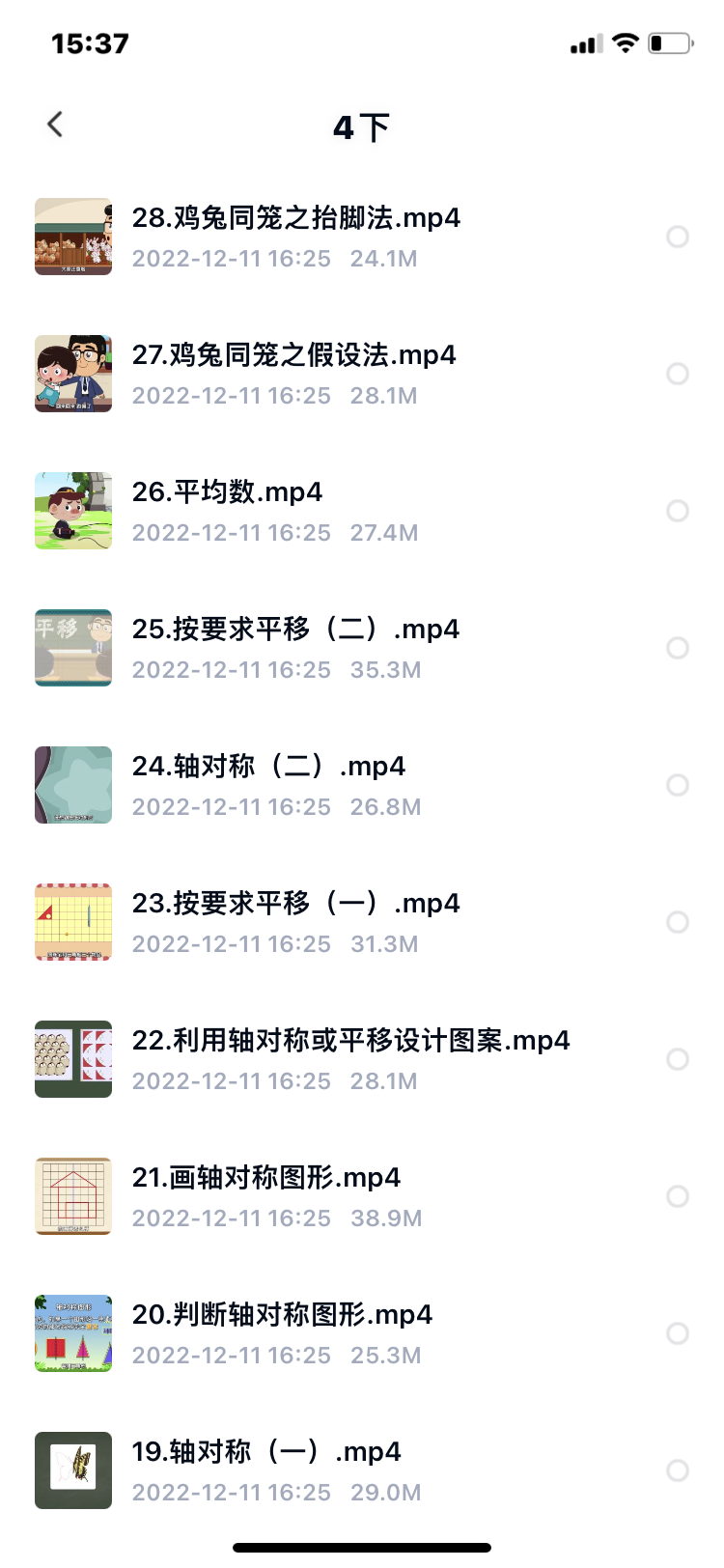This screenshot has width=724, height=1568.
Task: Open 22.利用轴对称或平移设计图案.mp4
Action: pyautogui.click(x=350, y=1042)
